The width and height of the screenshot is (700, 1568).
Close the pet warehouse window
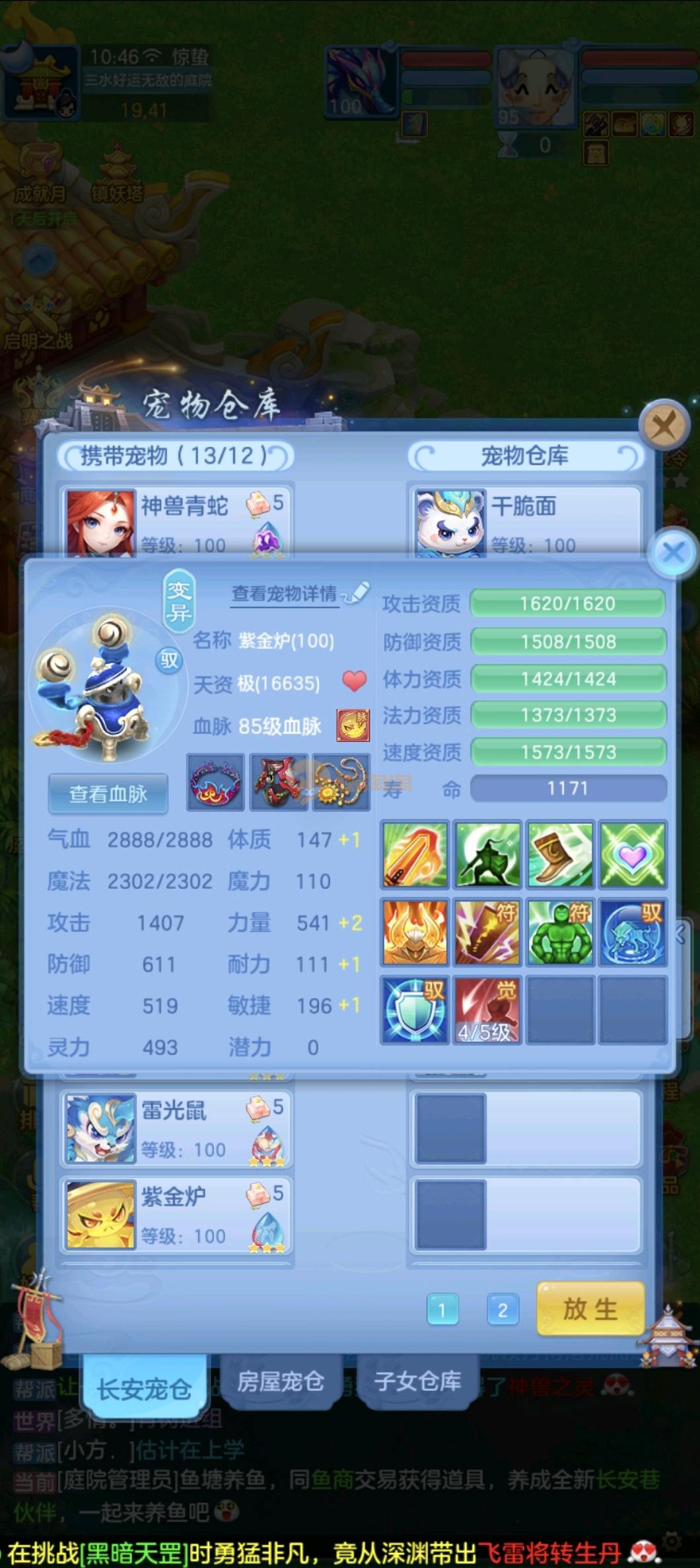pos(663,426)
